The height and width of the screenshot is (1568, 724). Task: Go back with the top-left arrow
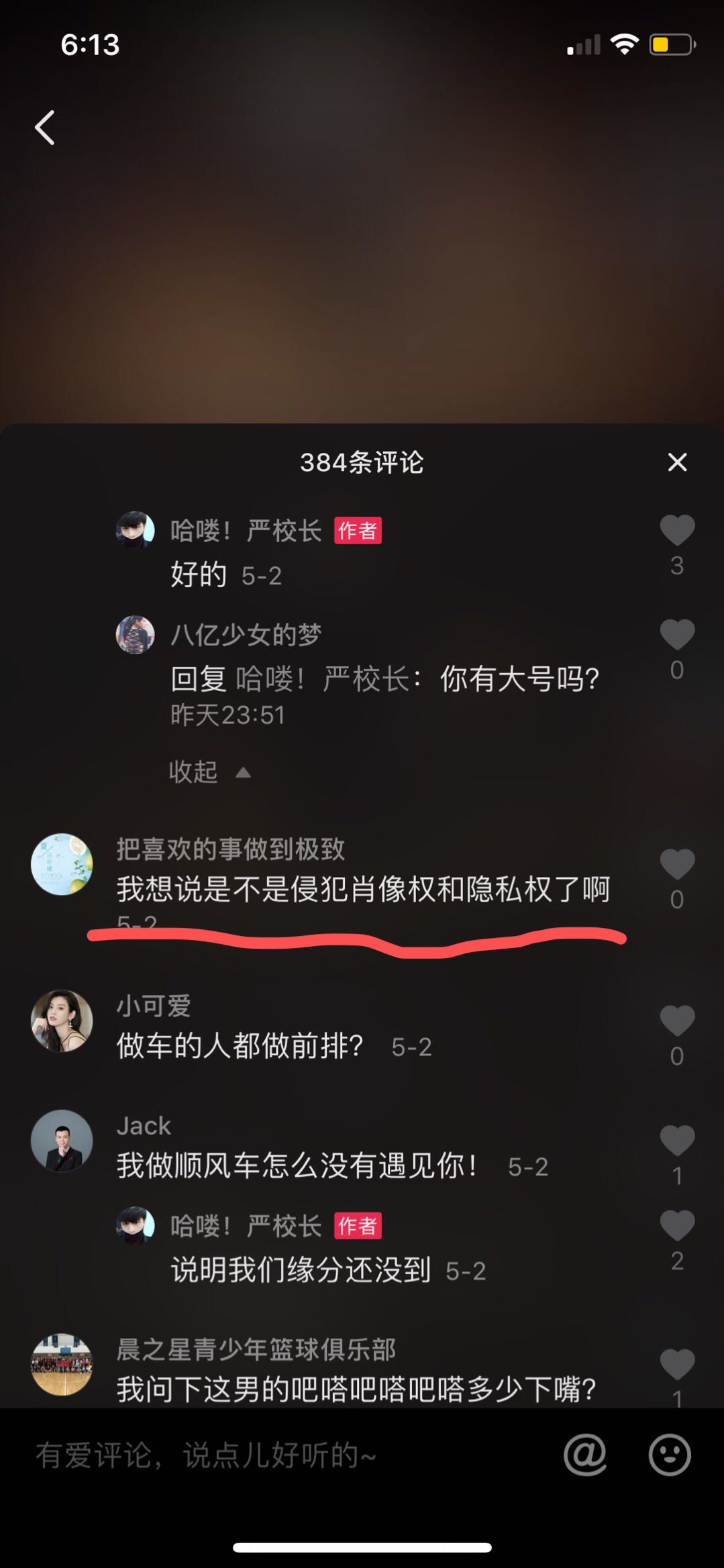click(x=45, y=127)
